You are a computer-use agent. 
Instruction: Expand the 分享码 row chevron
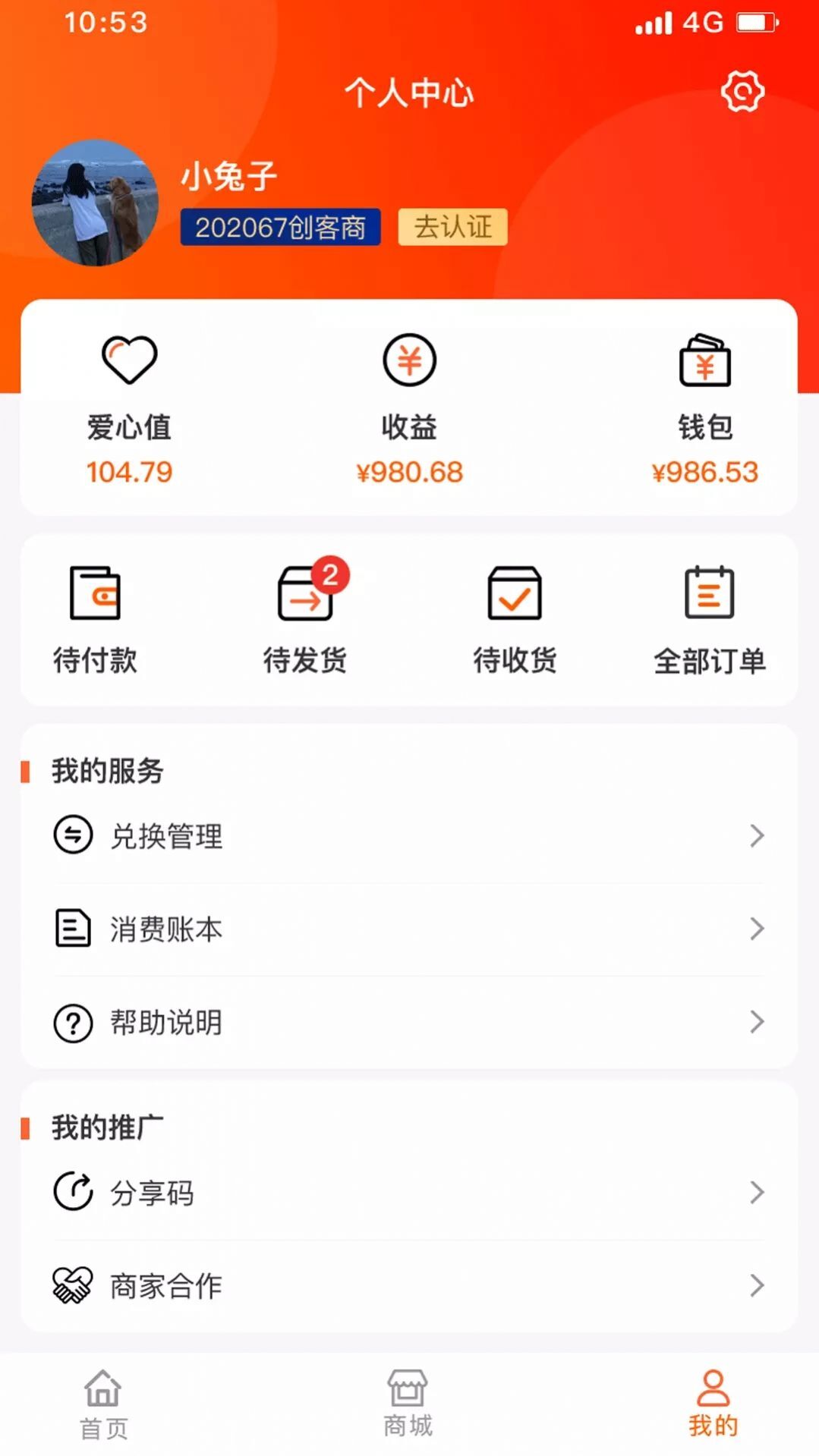coord(756,1193)
